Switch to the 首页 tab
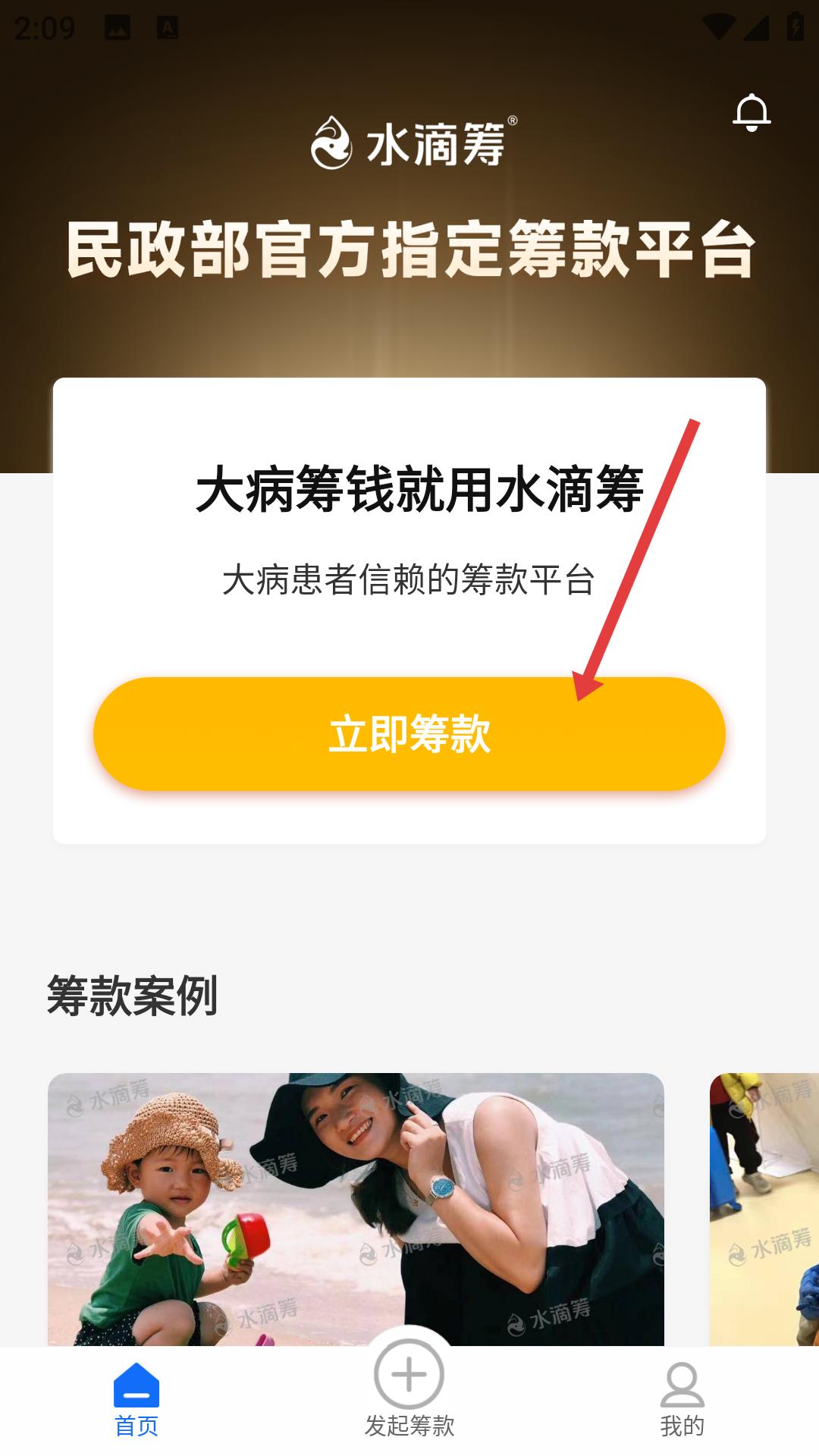The image size is (819, 1456). coord(136,1400)
